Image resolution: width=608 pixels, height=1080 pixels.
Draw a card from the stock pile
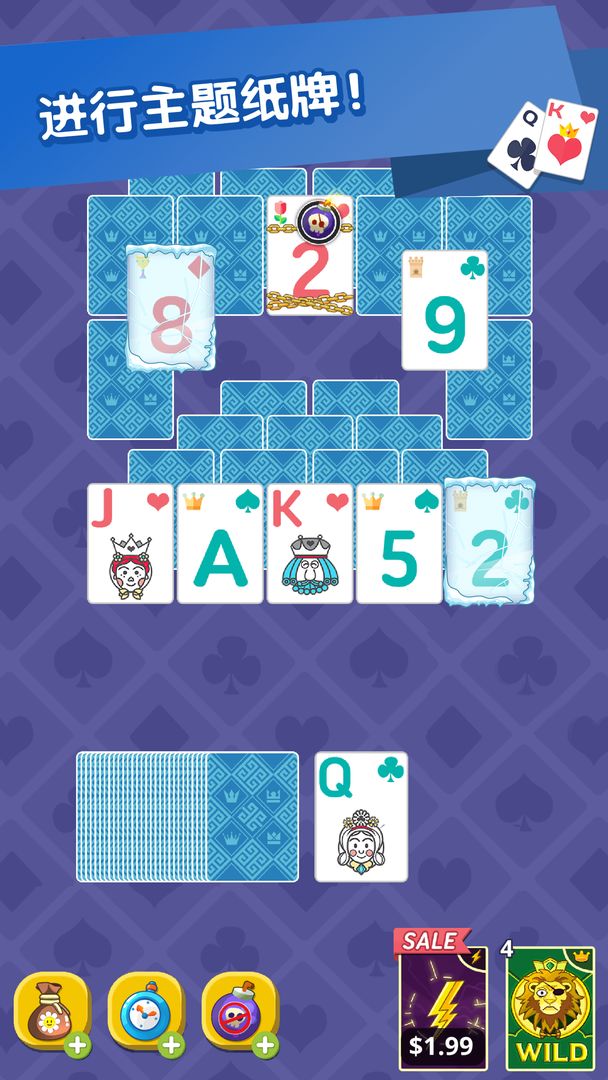click(x=187, y=816)
